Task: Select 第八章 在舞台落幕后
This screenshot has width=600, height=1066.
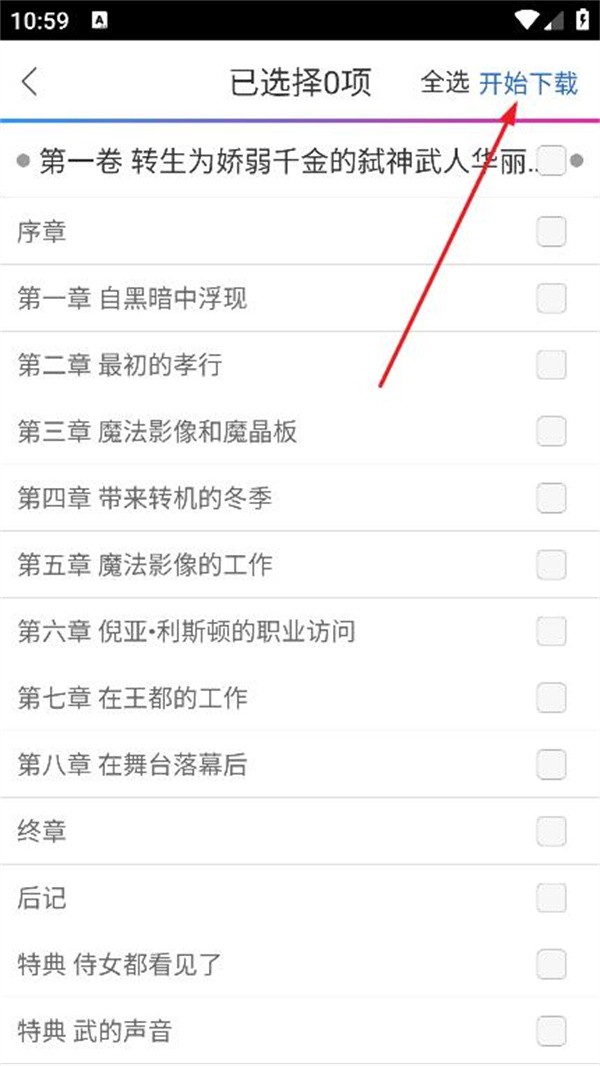Action: pos(551,765)
